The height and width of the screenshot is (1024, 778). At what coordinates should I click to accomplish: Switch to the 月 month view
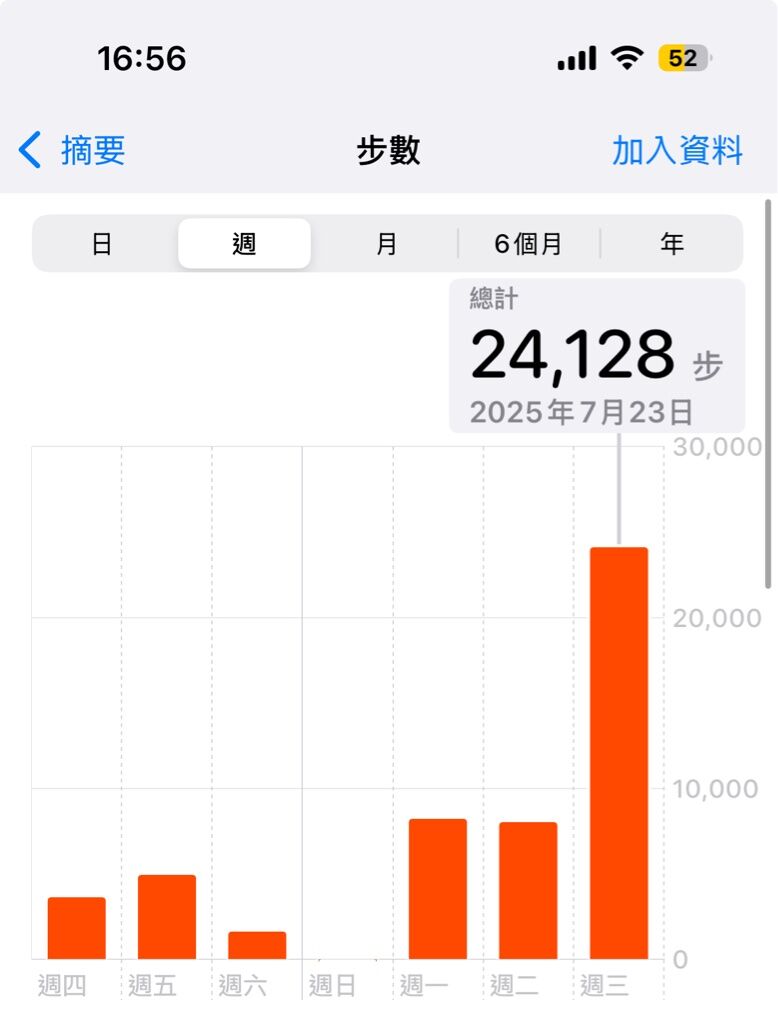point(387,244)
